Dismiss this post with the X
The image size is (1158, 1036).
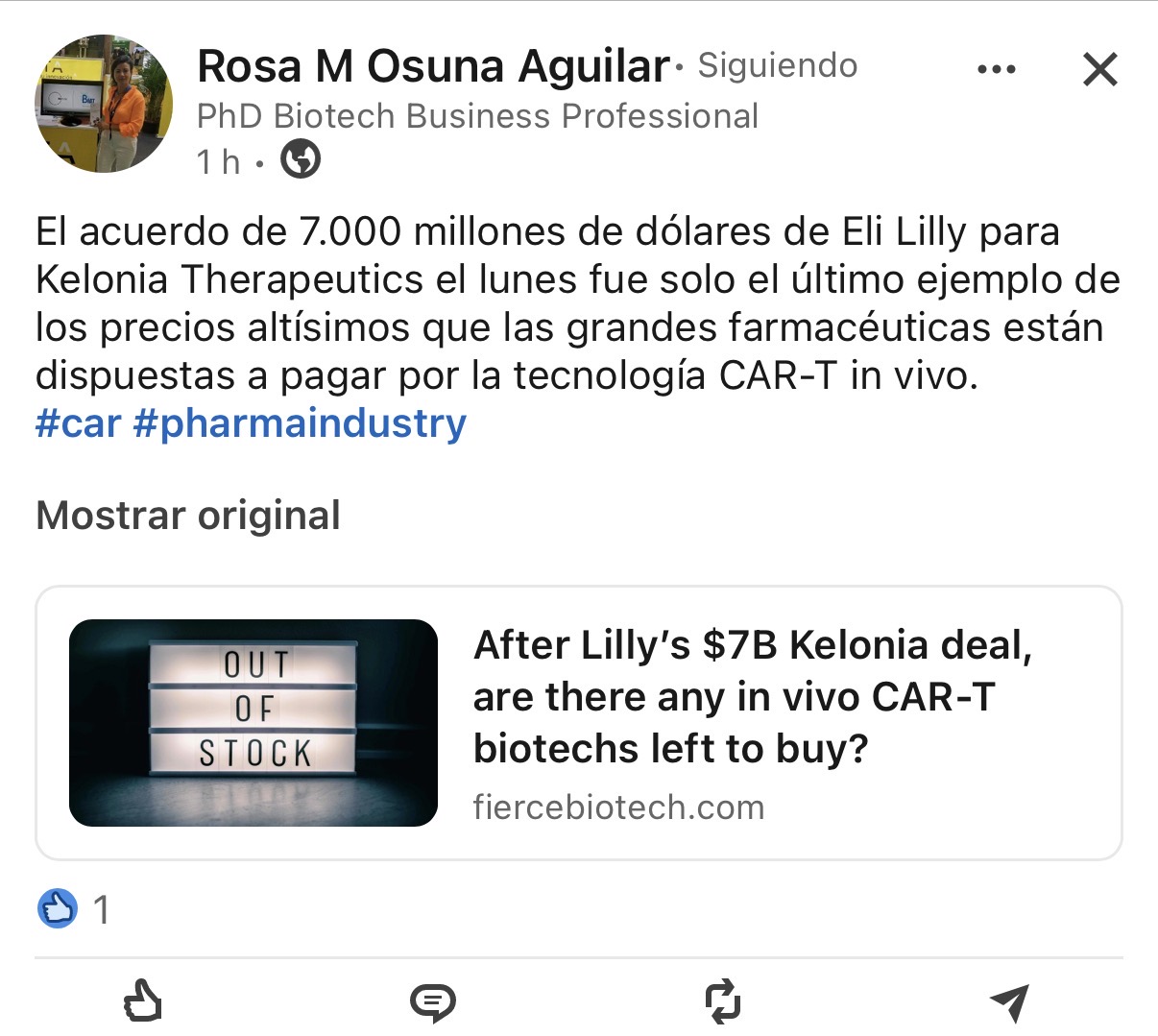tap(1099, 69)
